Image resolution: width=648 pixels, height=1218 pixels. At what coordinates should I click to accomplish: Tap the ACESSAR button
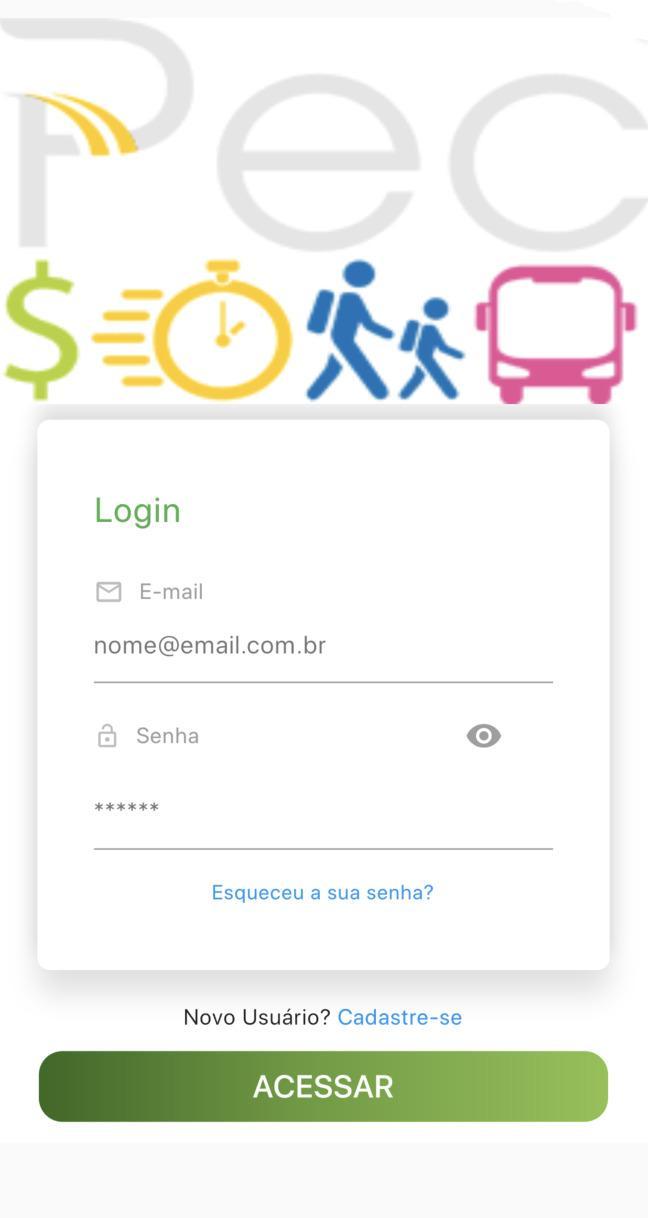323,1086
